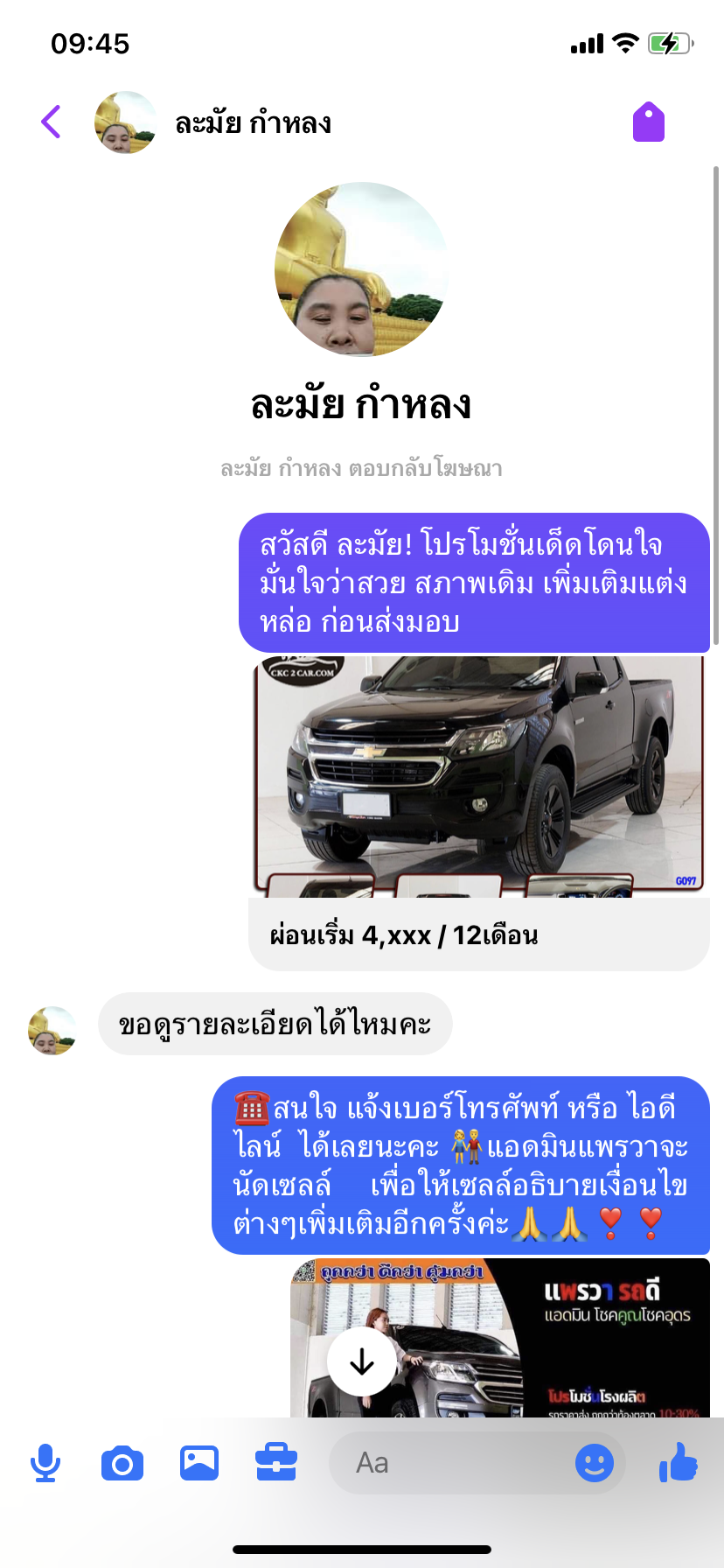Open the emoji picker in the message box

594,1463
